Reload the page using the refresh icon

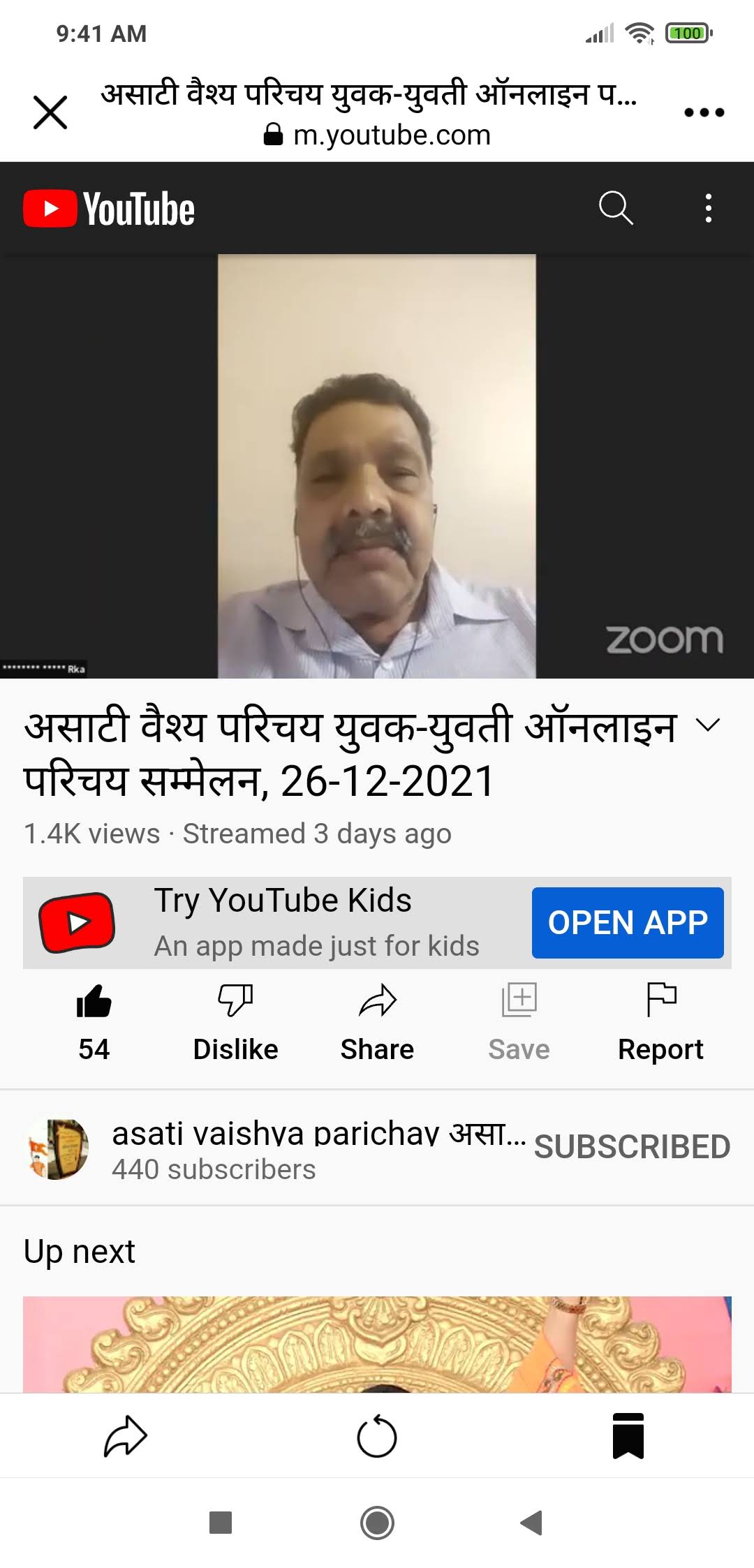pyautogui.click(x=377, y=1436)
